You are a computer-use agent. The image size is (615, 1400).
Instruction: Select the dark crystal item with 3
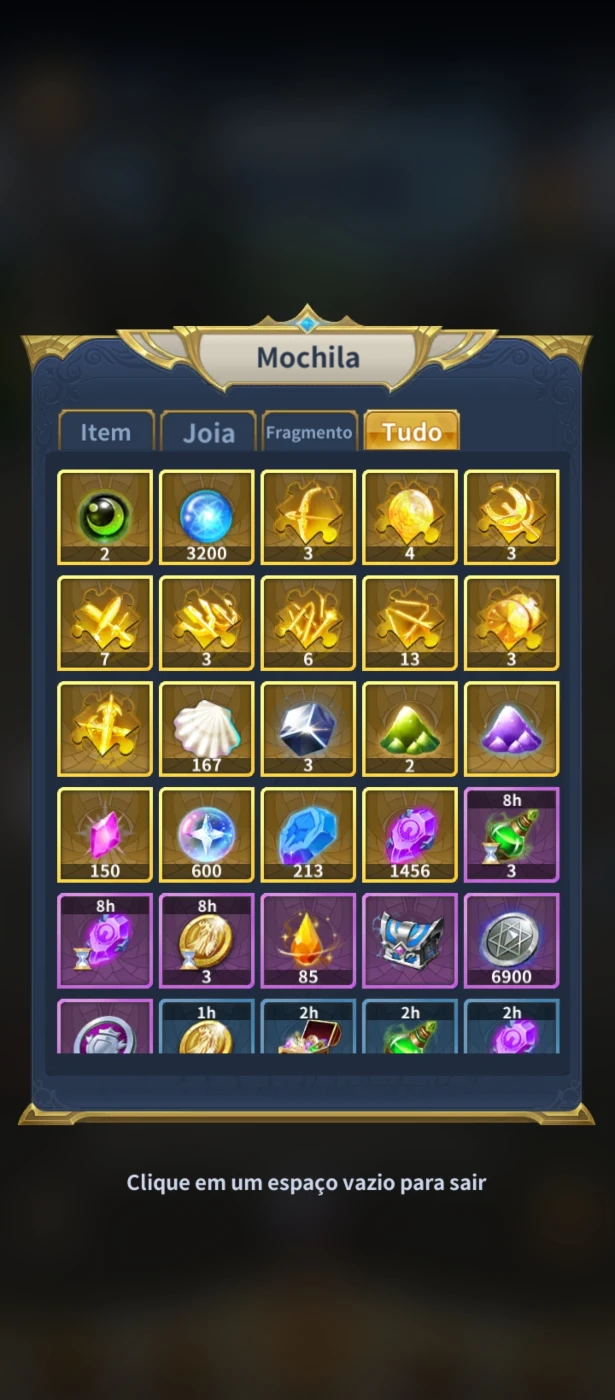[308, 728]
